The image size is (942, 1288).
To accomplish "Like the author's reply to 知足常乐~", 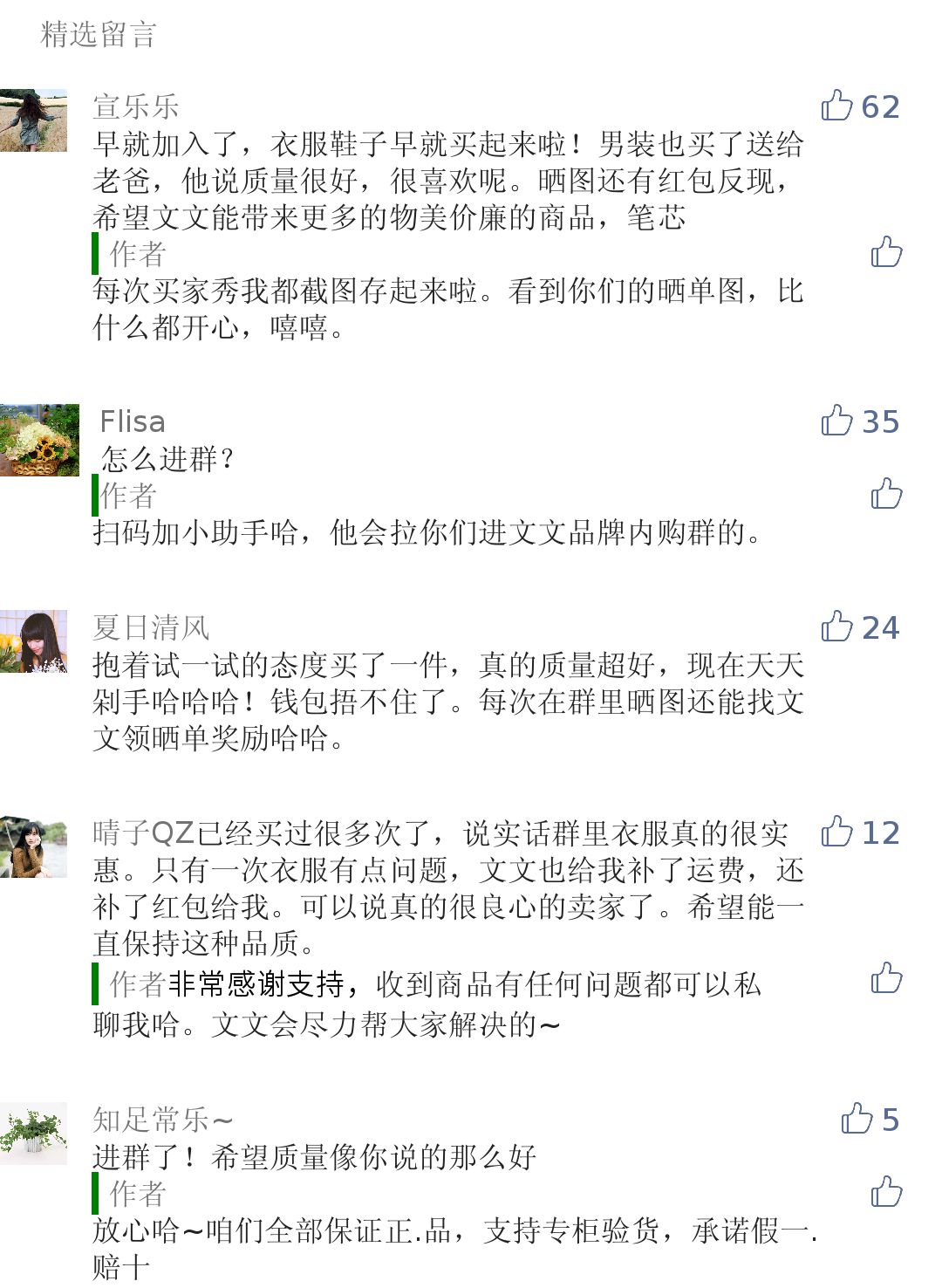I will pos(886,1192).
